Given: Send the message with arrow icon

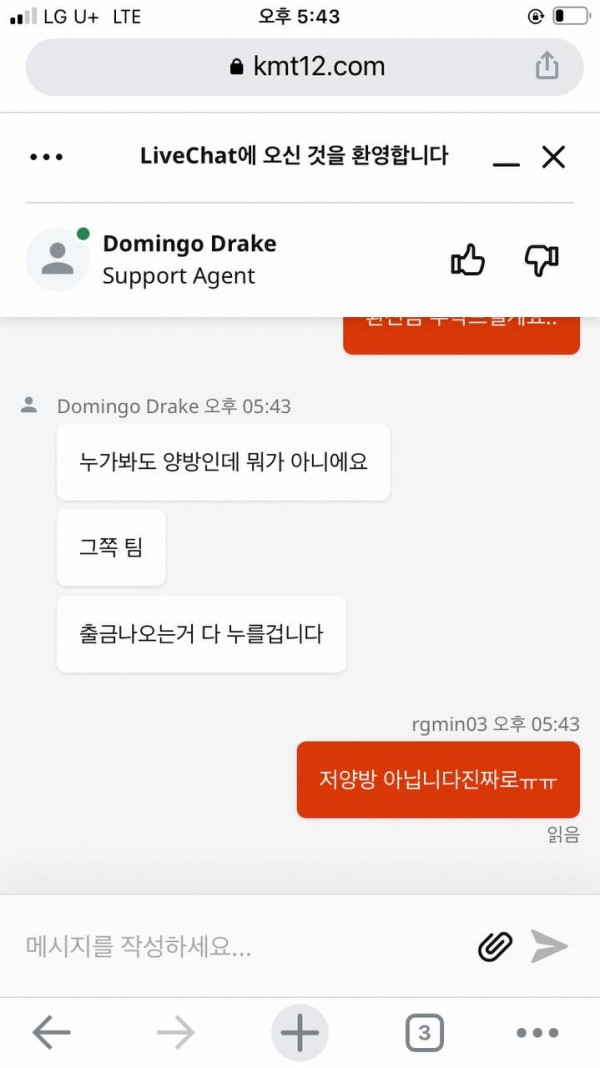Looking at the screenshot, I should click(549, 946).
